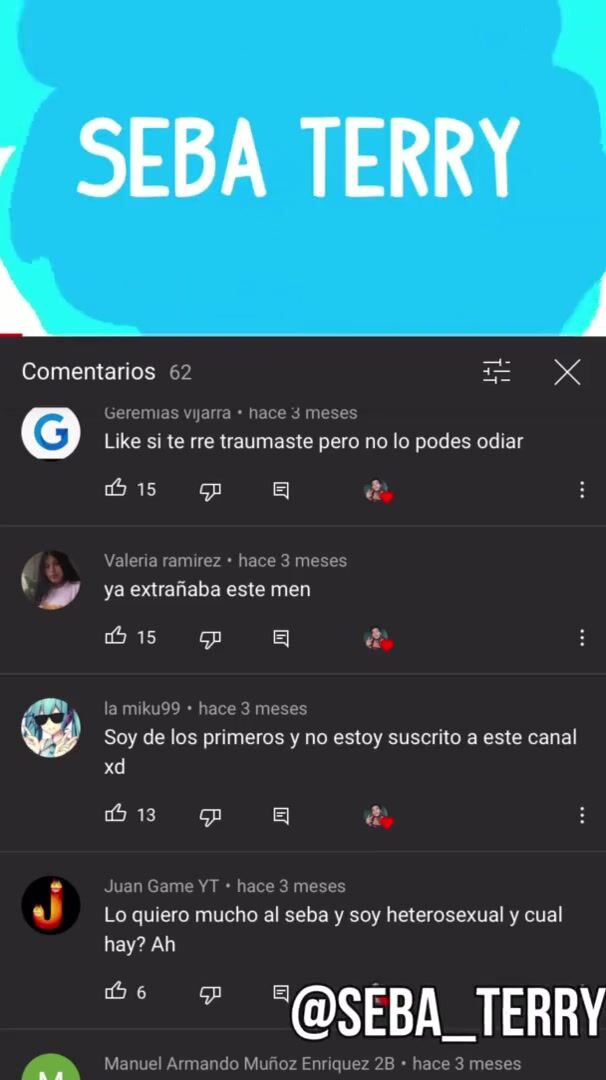Dislike Geremias Vijarra's comment

pos(210,490)
